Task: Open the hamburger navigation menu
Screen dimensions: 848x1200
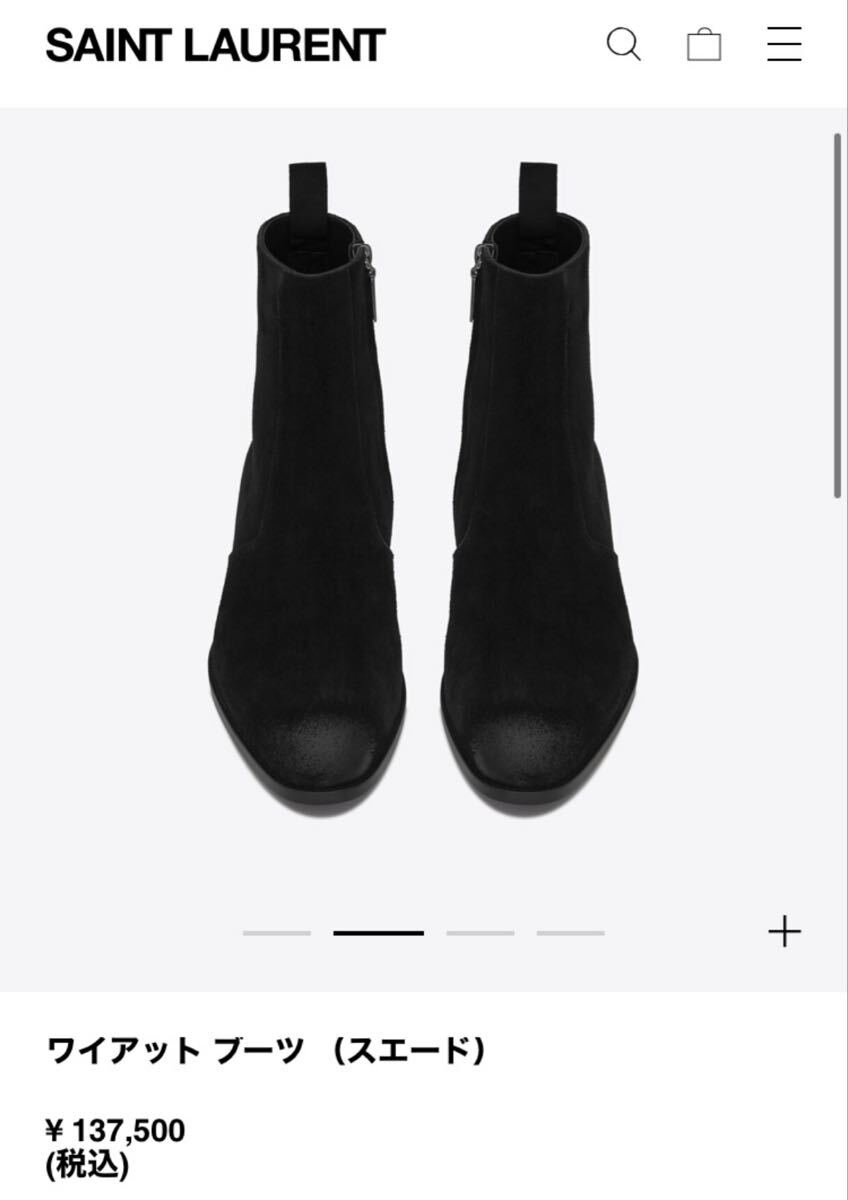Action: pyautogui.click(x=784, y=45)
